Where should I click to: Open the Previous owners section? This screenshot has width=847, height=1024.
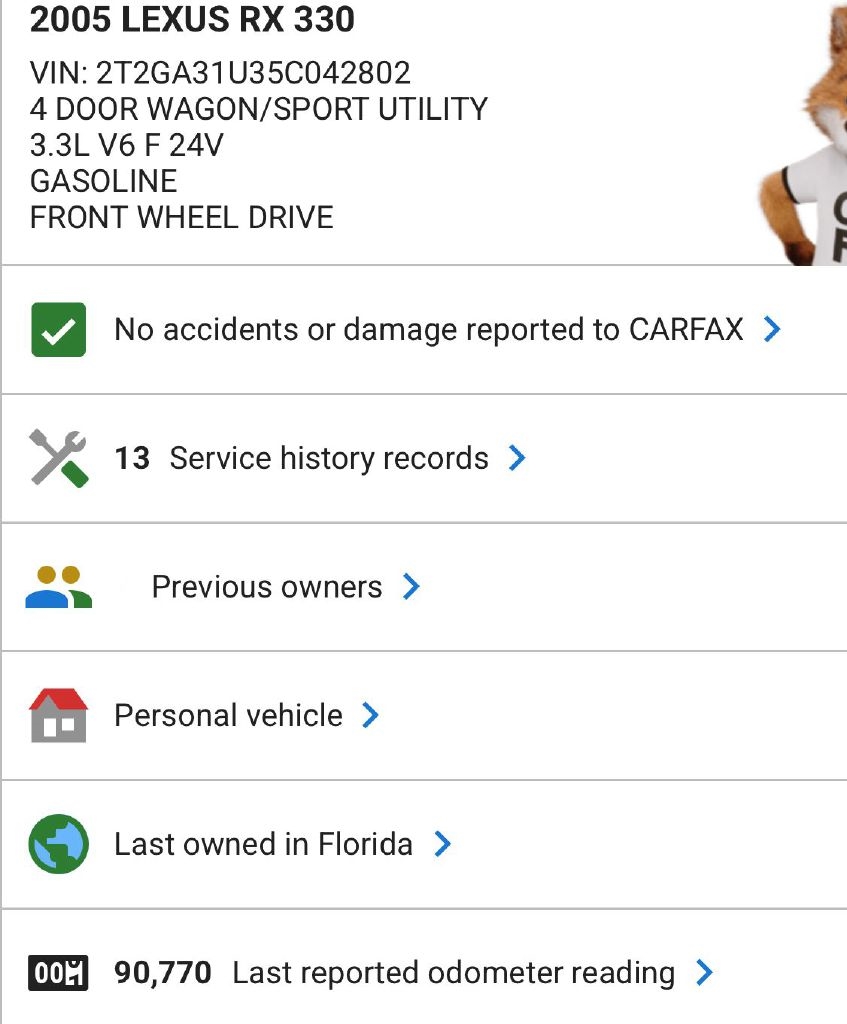[267, 587]
